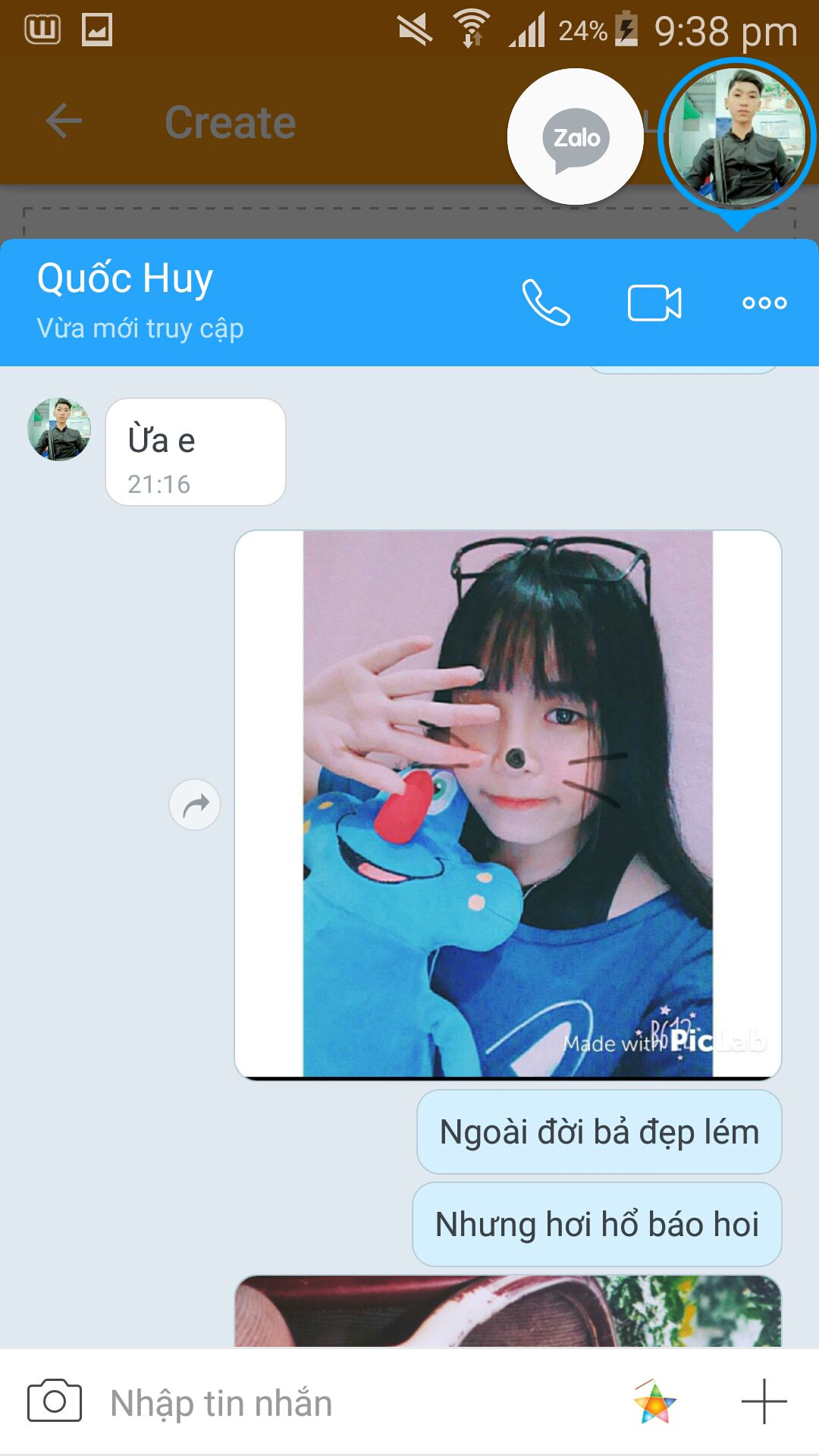
Task: Open the camera to send a photo
Action: click(x=55, y=1401)
